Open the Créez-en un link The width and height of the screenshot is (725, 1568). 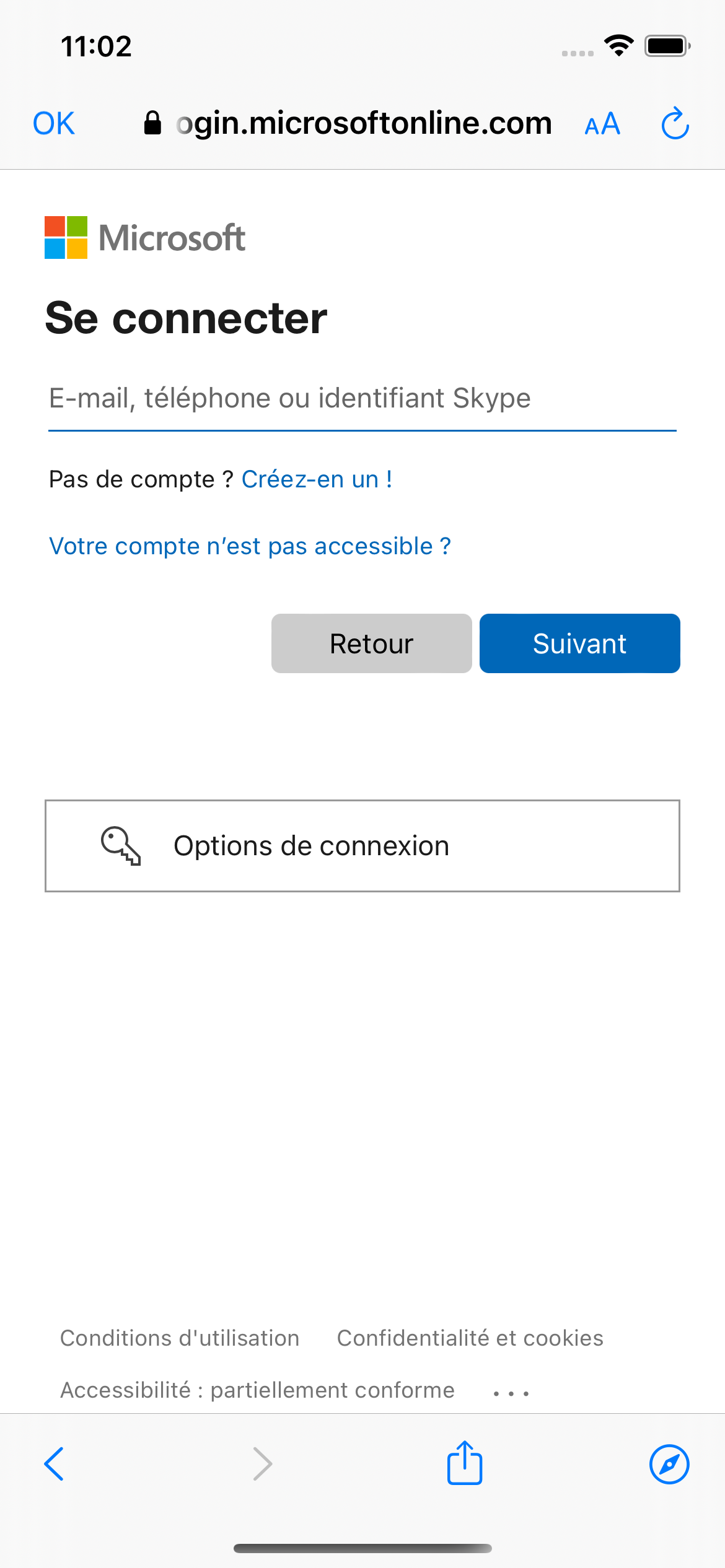tap(317, 479)
